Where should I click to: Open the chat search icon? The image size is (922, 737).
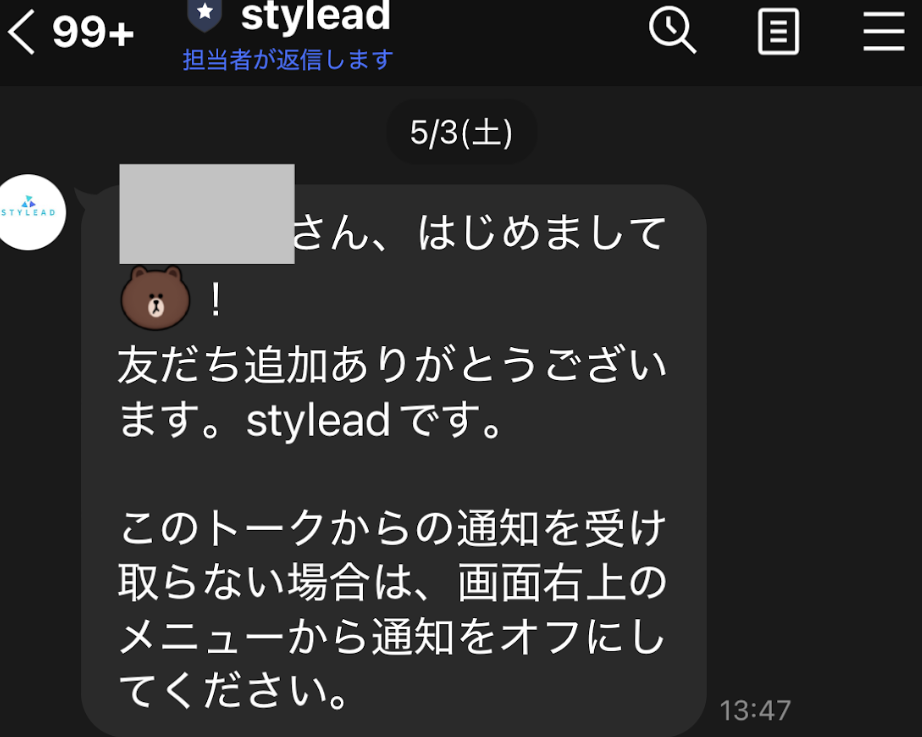pyautogui.click(x=672, y=30)
